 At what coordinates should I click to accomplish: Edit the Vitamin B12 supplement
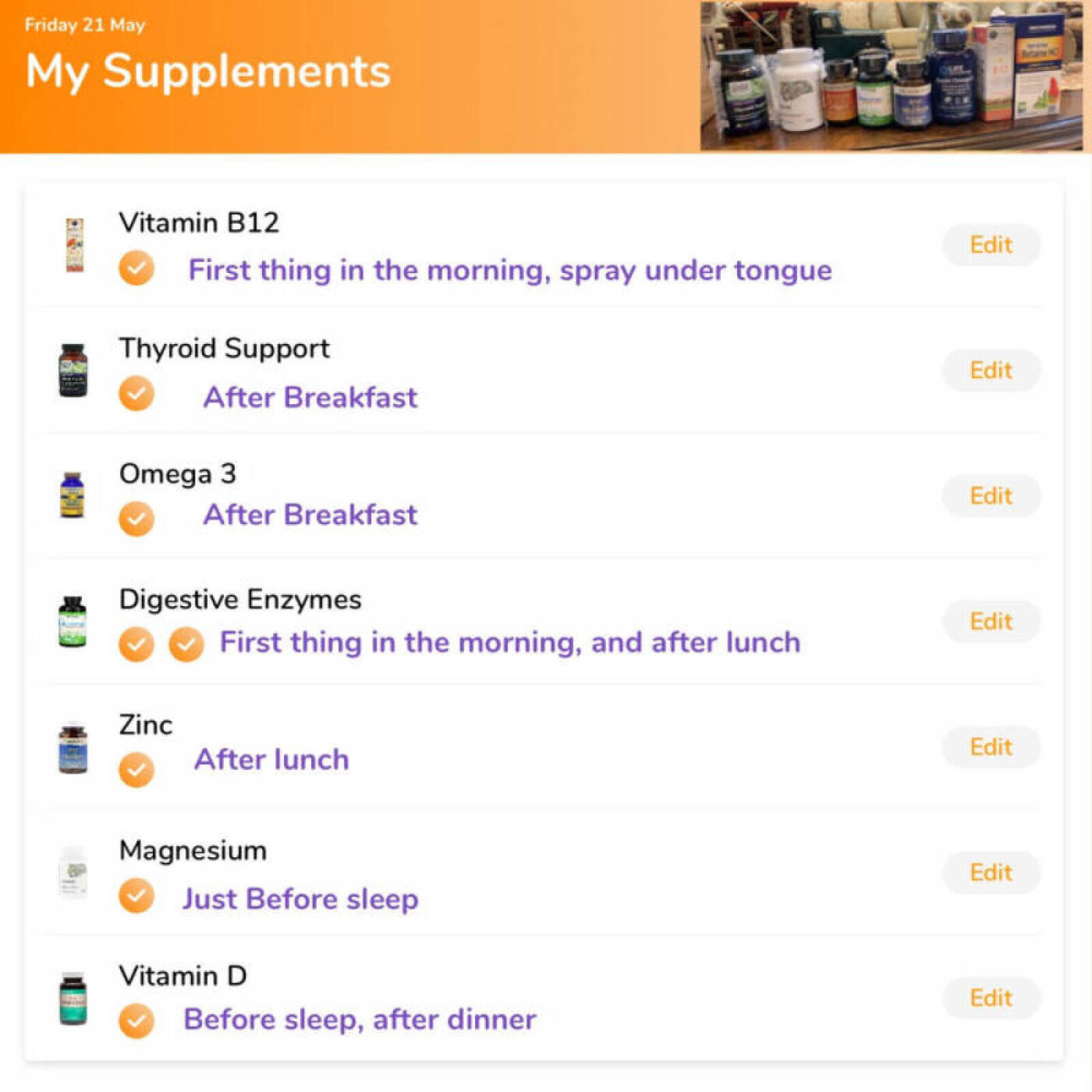tap(991, 245)
